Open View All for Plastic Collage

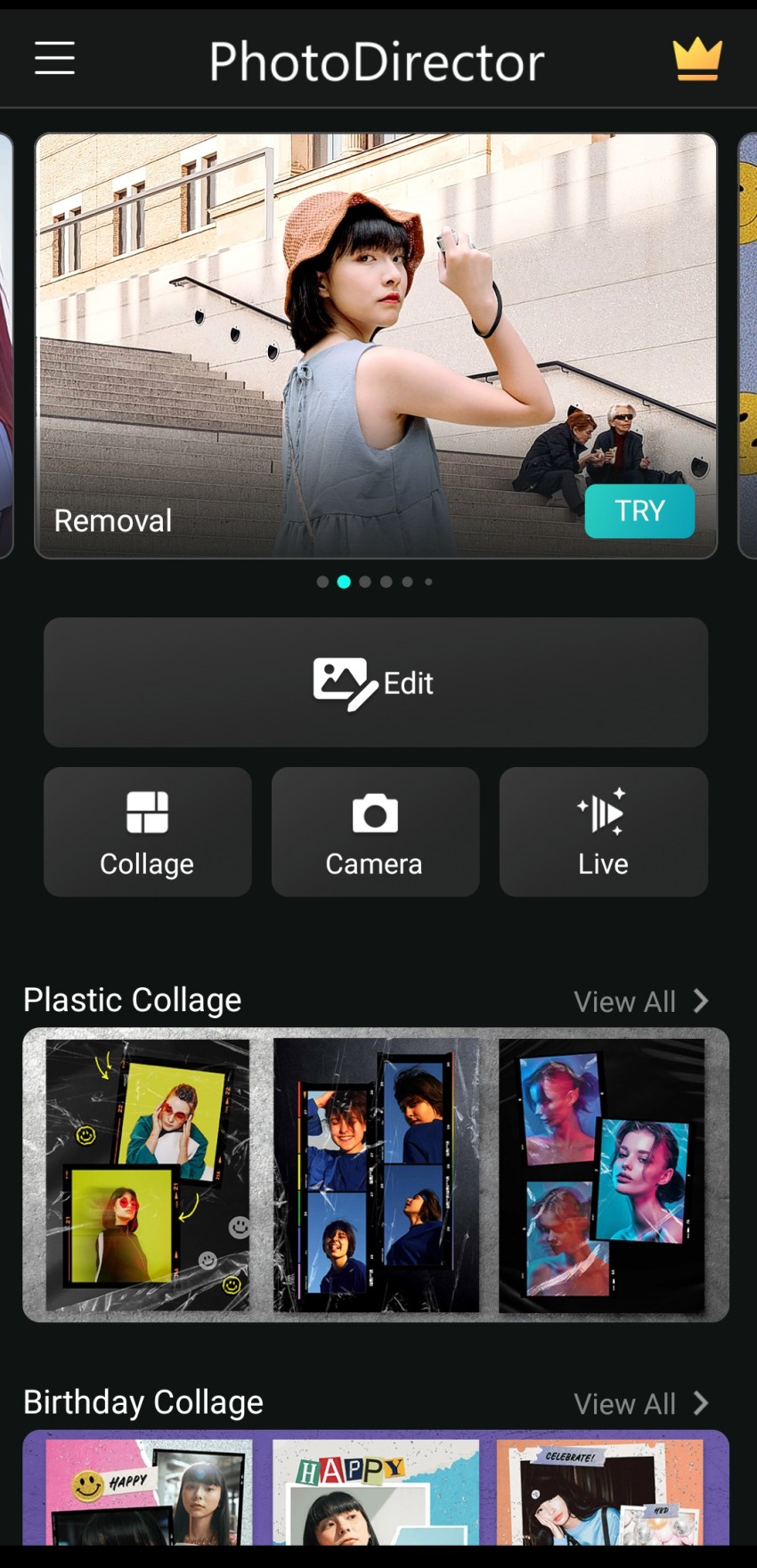pos(625,1000)
